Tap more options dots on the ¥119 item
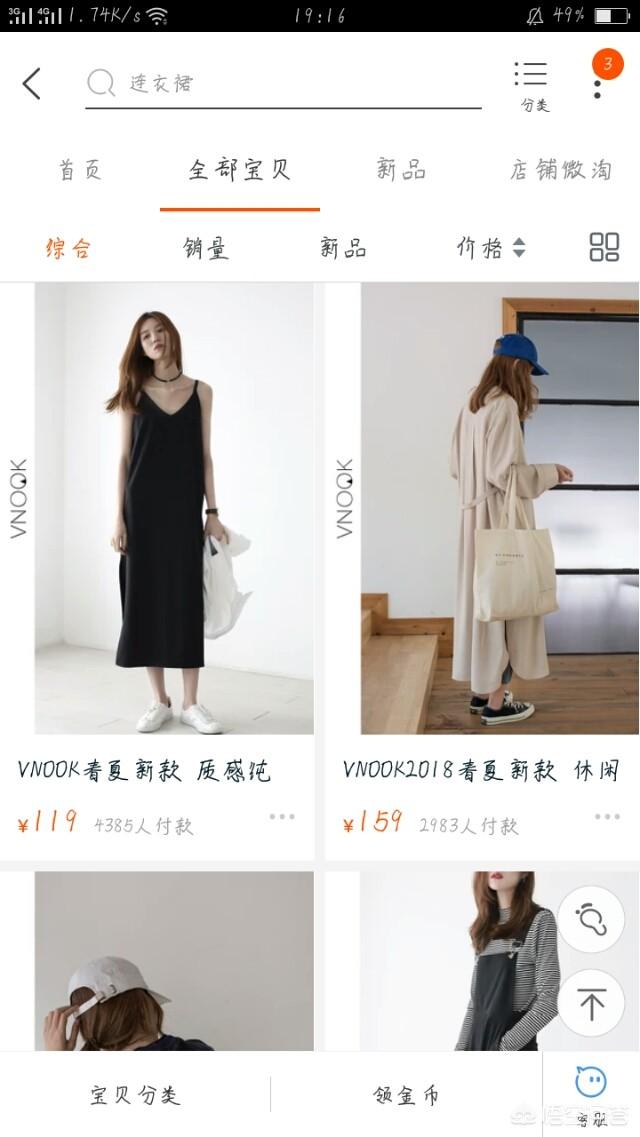Image resolution: width=640 pixels, height=1137 pixels. pos(282,816)
